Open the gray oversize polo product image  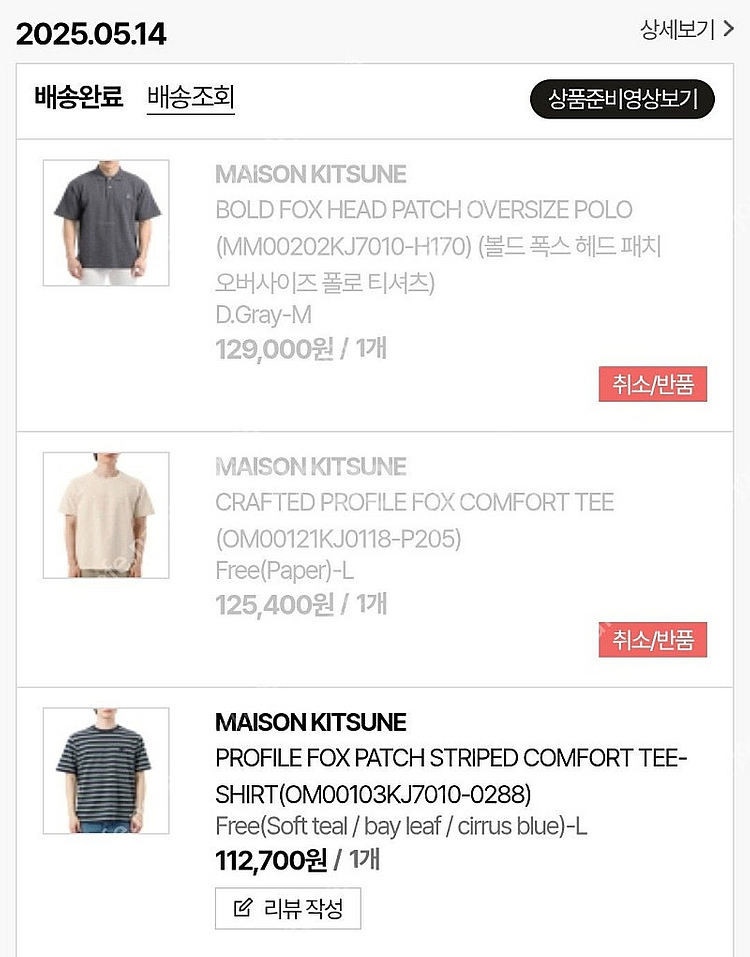pos(106,222)
